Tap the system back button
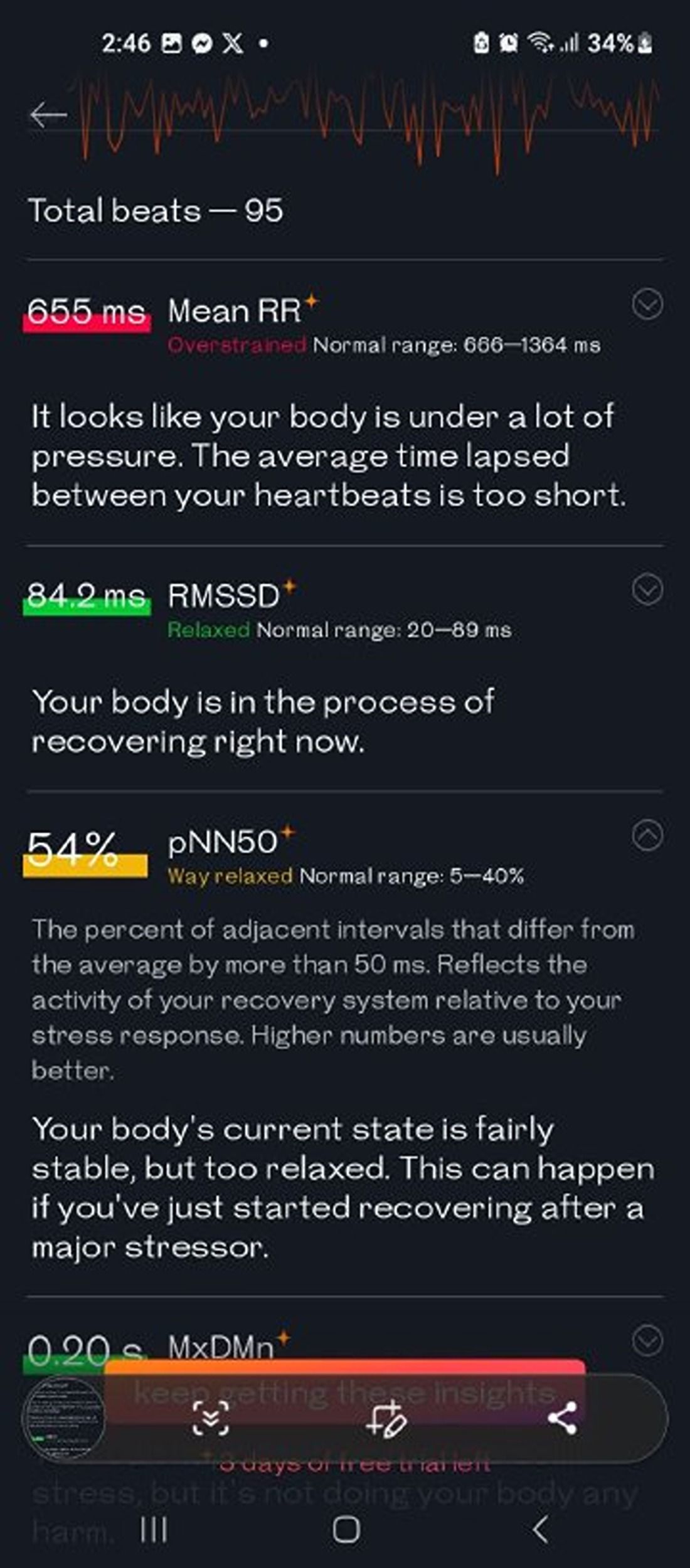The height and width of the screenshot is (1568, 690). [539, 1529]
